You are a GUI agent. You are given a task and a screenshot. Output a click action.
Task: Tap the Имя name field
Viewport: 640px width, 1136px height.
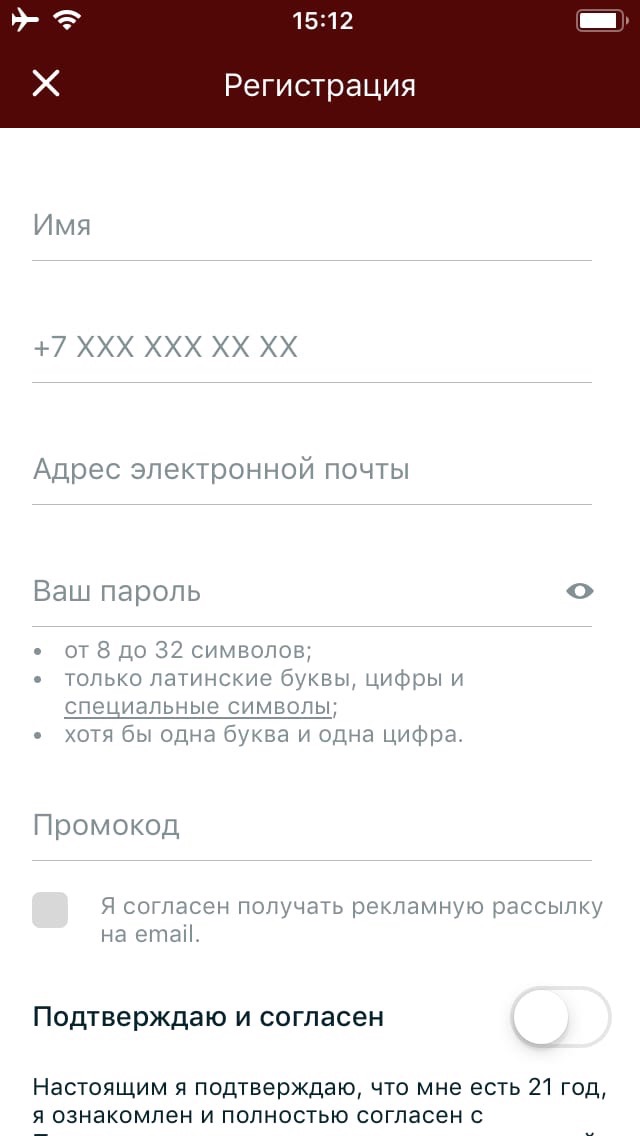tap(312, 226)
